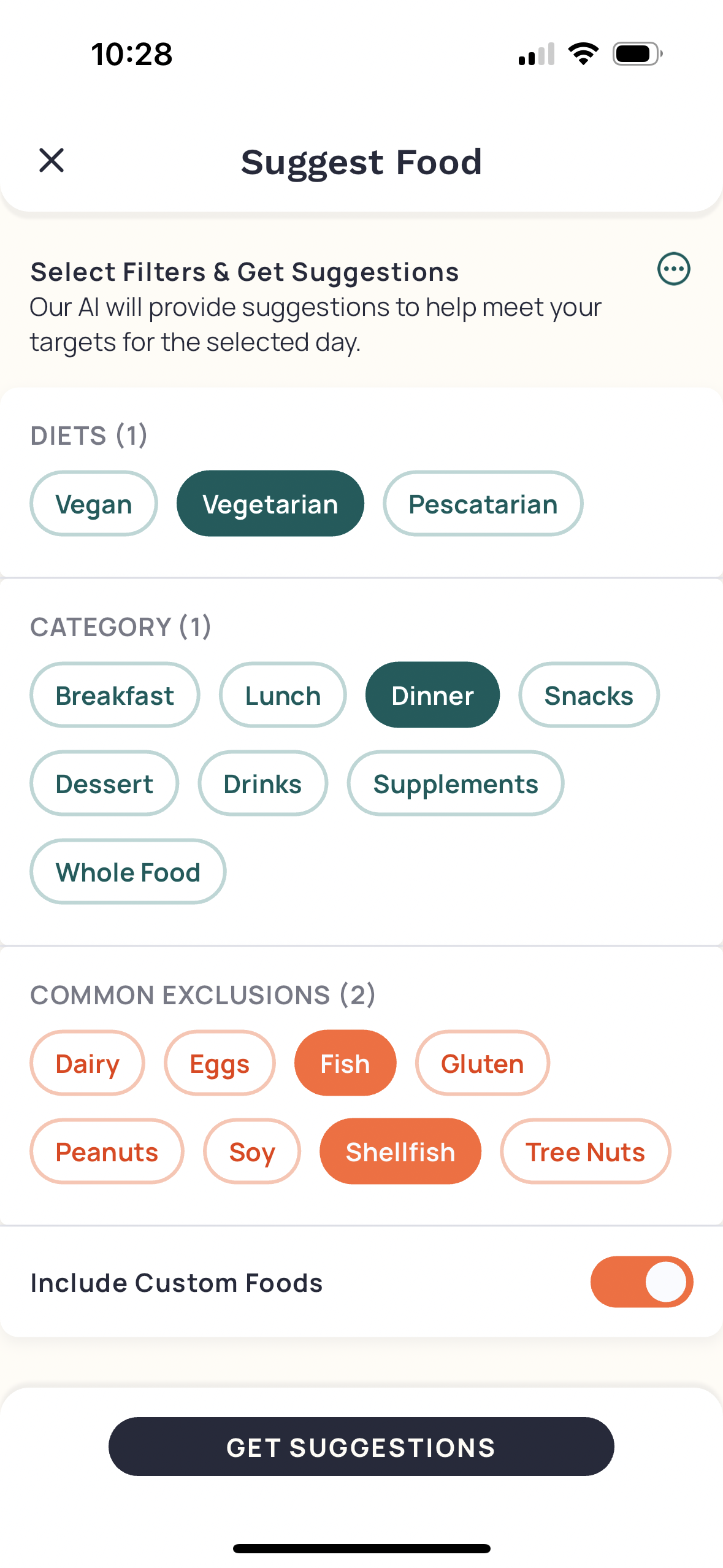The width and height of the screenshot is (723, 1568).
Task: Select the Dessert category chip
Action: click(104, 783)
